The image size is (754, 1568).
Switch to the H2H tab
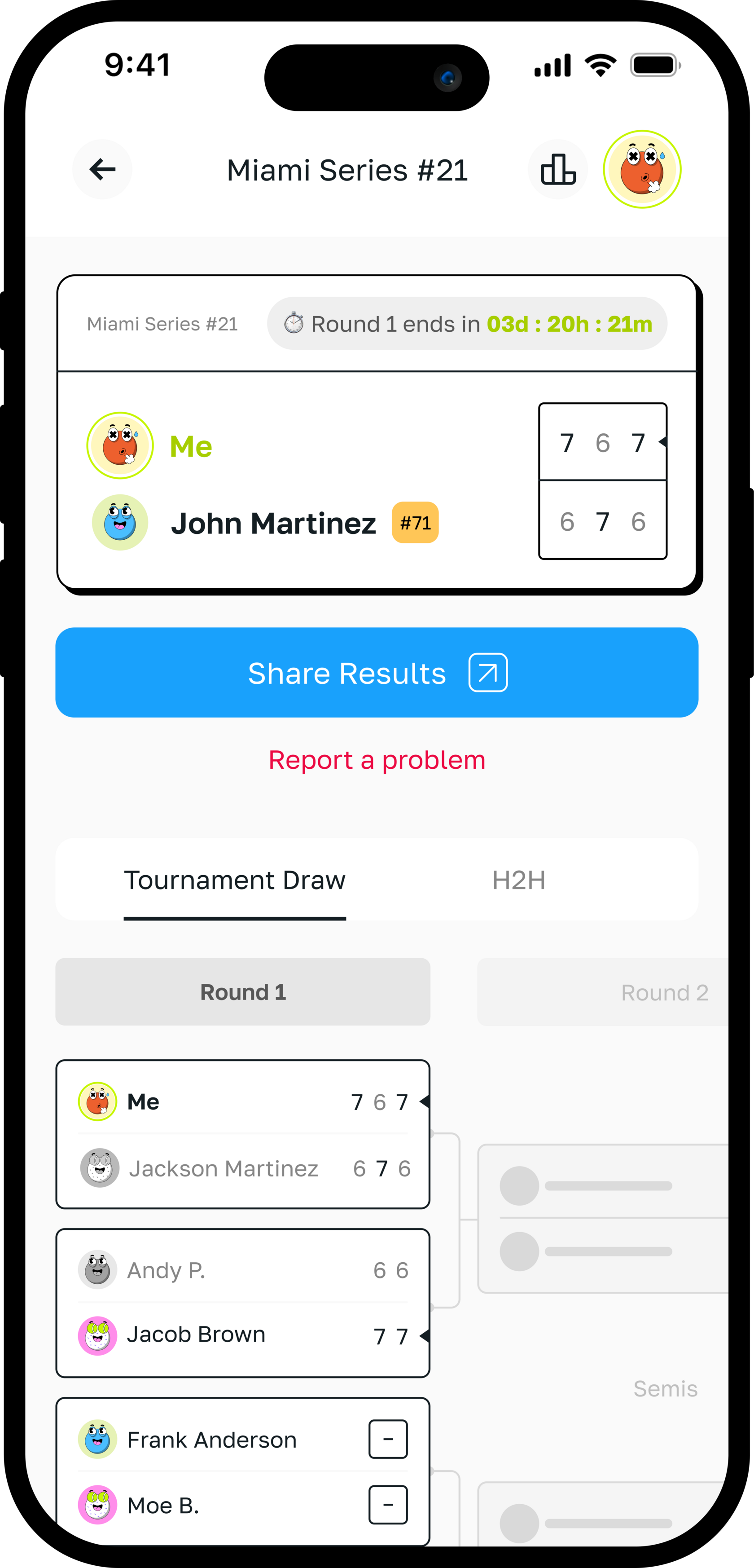click(x=518, y=880)
